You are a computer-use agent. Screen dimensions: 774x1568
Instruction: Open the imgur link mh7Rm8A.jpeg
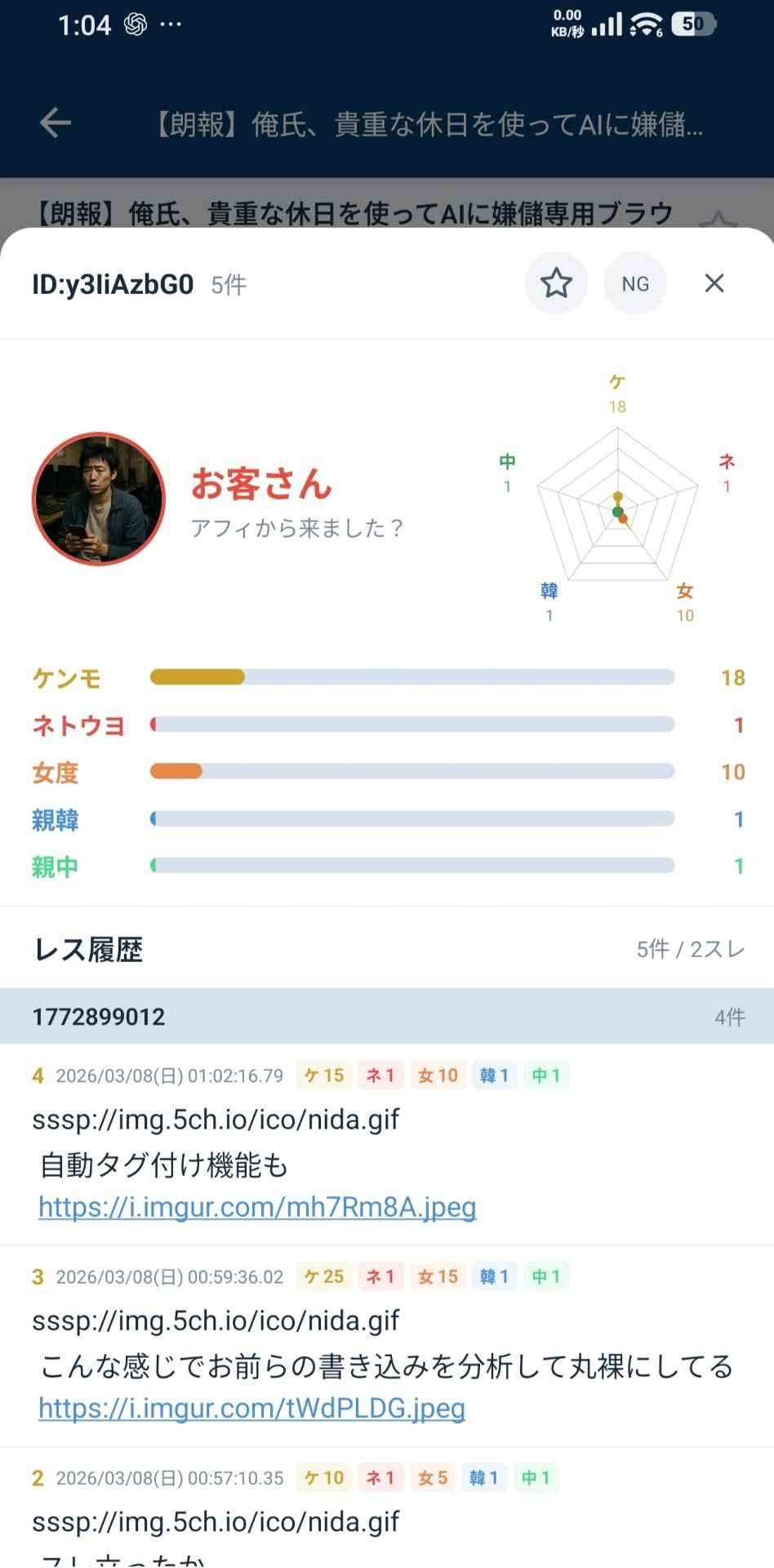click(x=257, y=1207)
